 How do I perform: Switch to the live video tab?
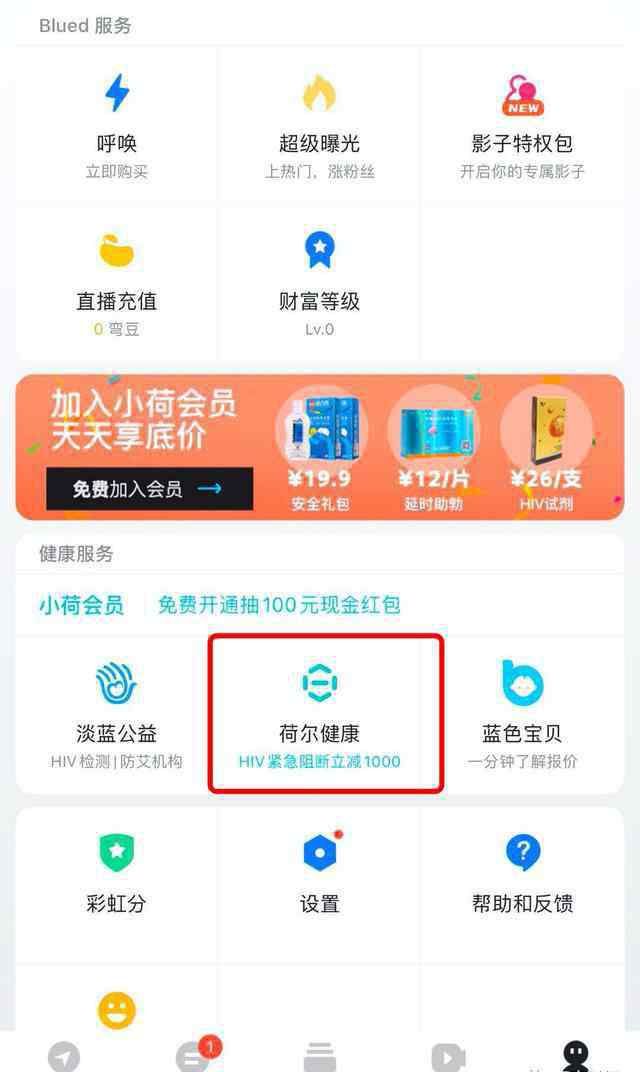coord(448,1057)
